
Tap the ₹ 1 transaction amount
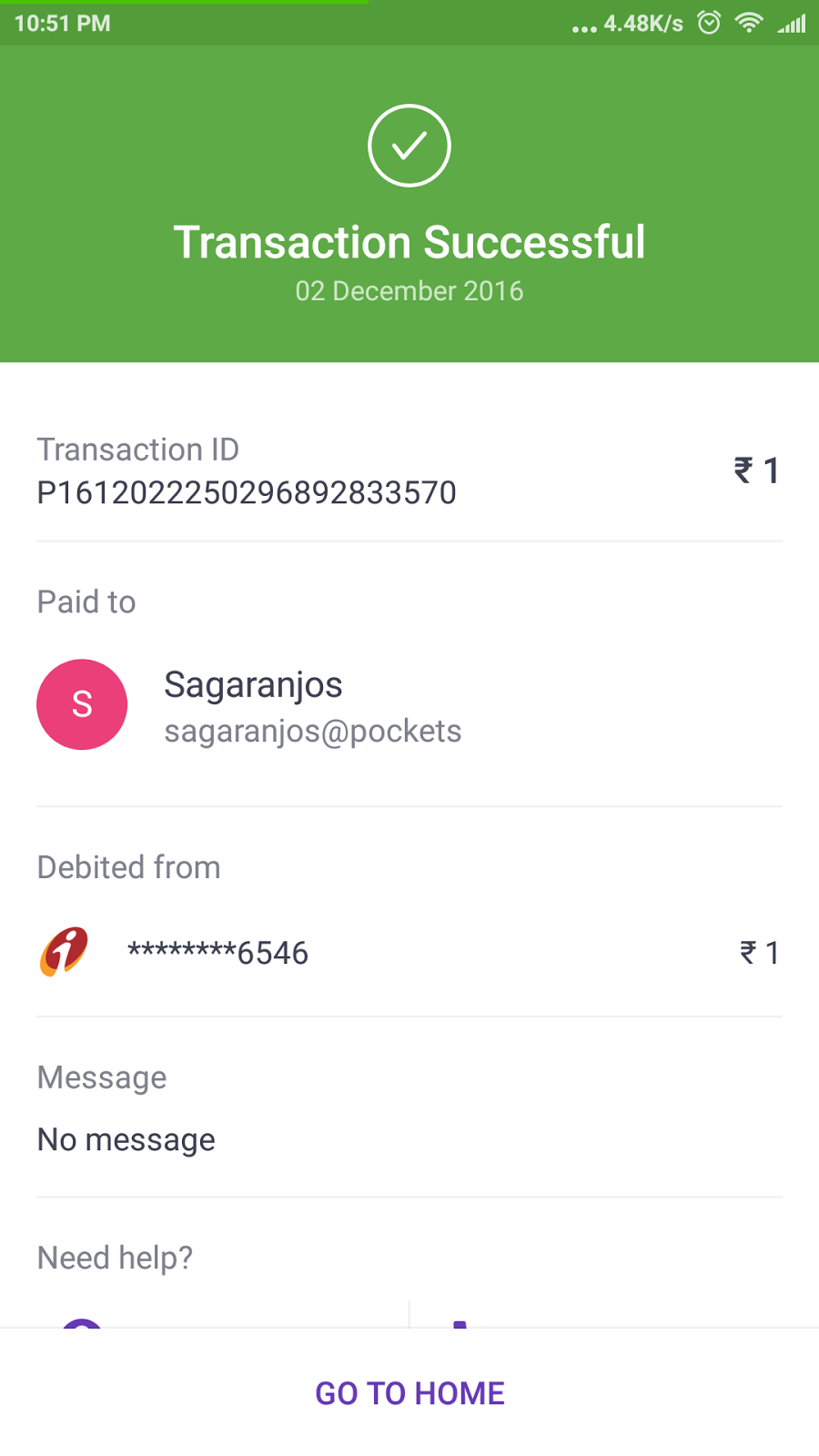(756, 470)
